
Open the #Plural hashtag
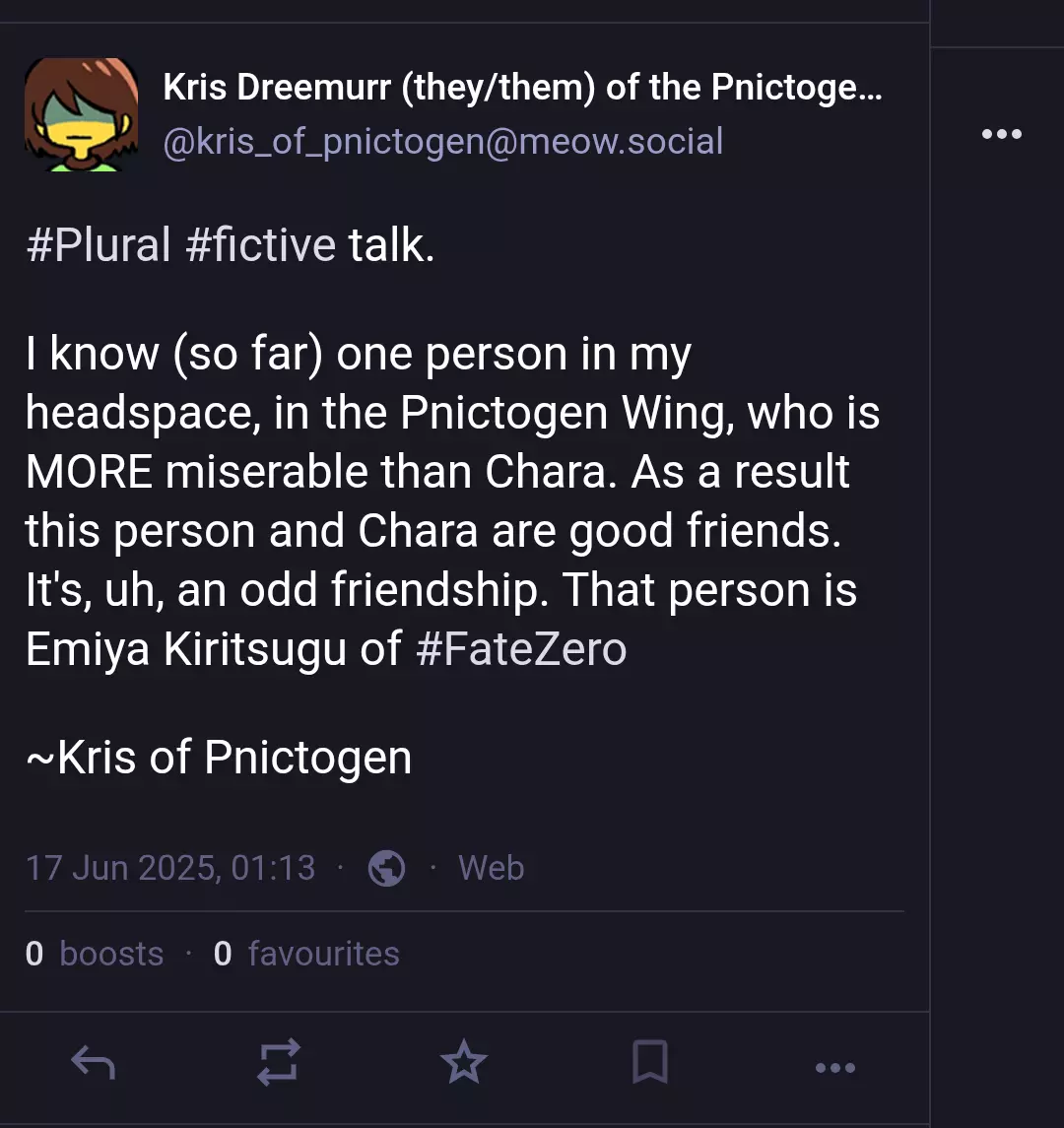point(99,244)
